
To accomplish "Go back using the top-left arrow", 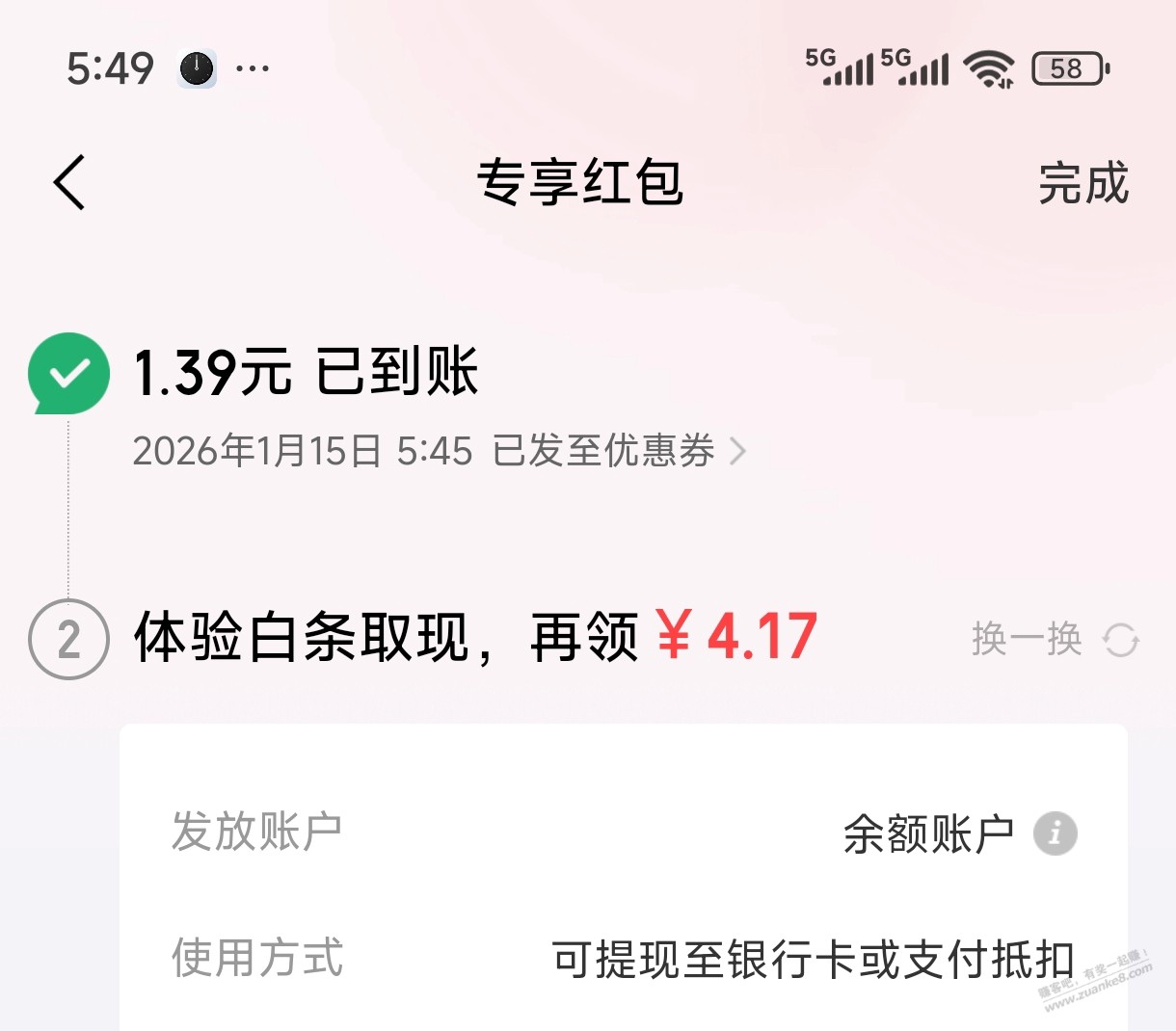I will (x=69, y=182).
